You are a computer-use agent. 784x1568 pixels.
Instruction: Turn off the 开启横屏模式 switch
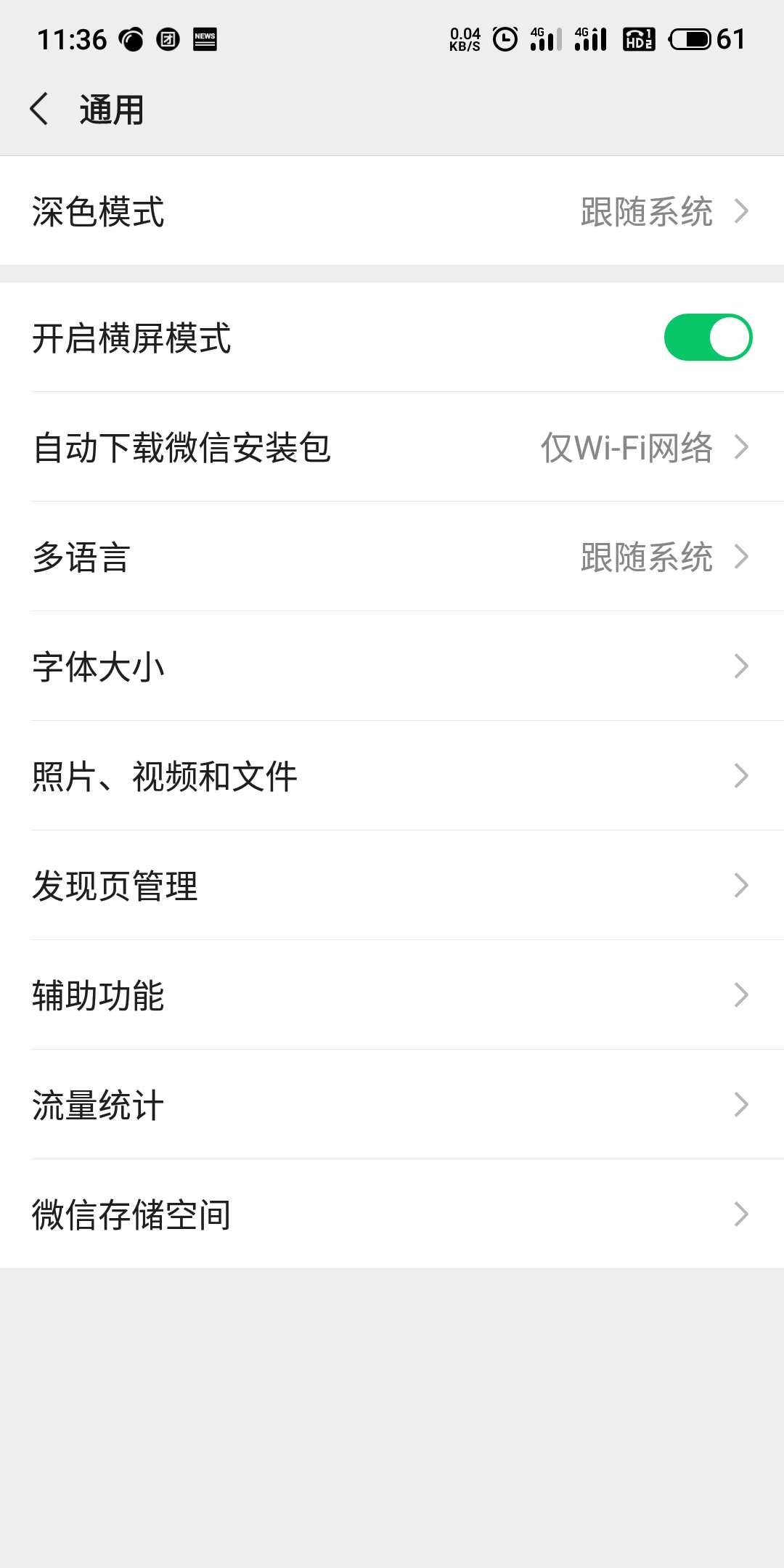[x=707, y=338]
